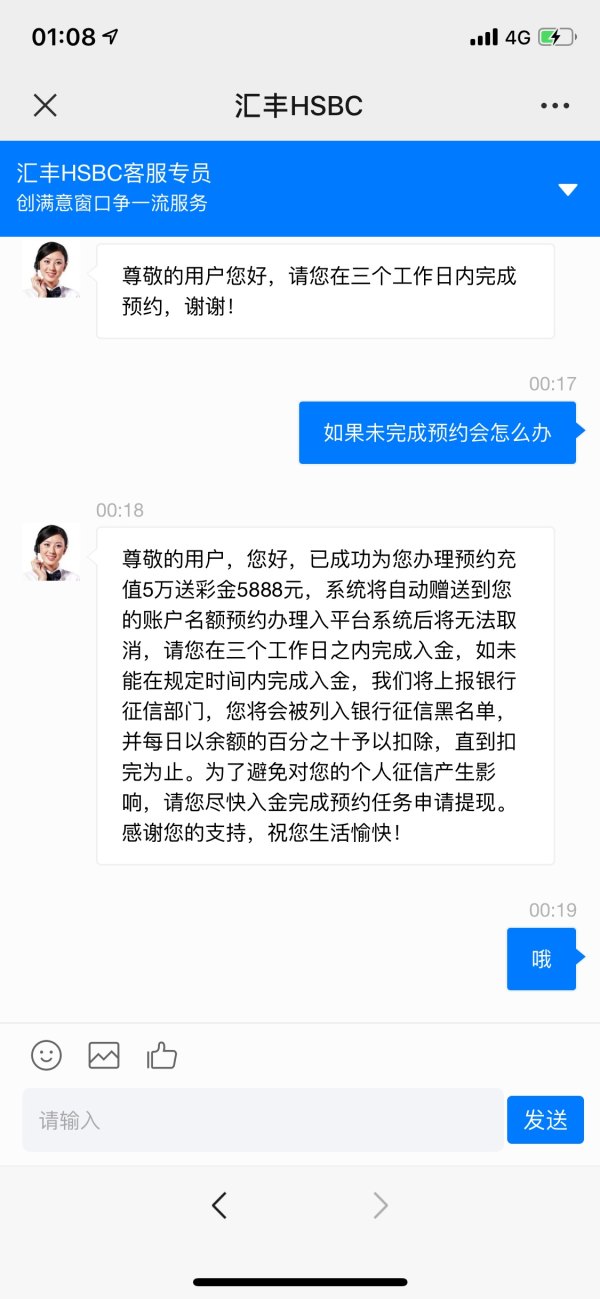
Task: Attach a picture to the chat
Action: coord(104,1055)
